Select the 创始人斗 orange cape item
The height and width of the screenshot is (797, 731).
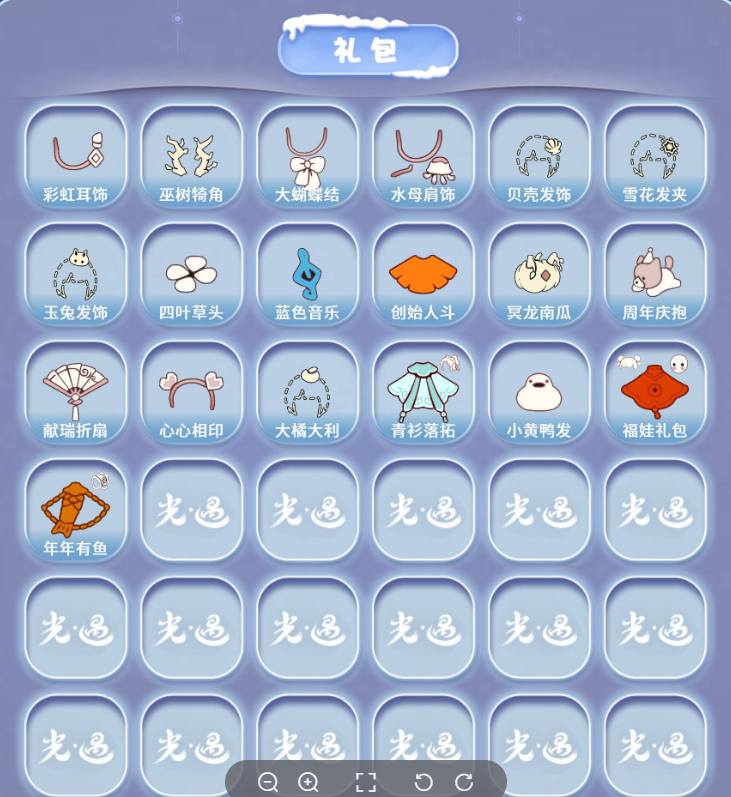click(423, 268)
